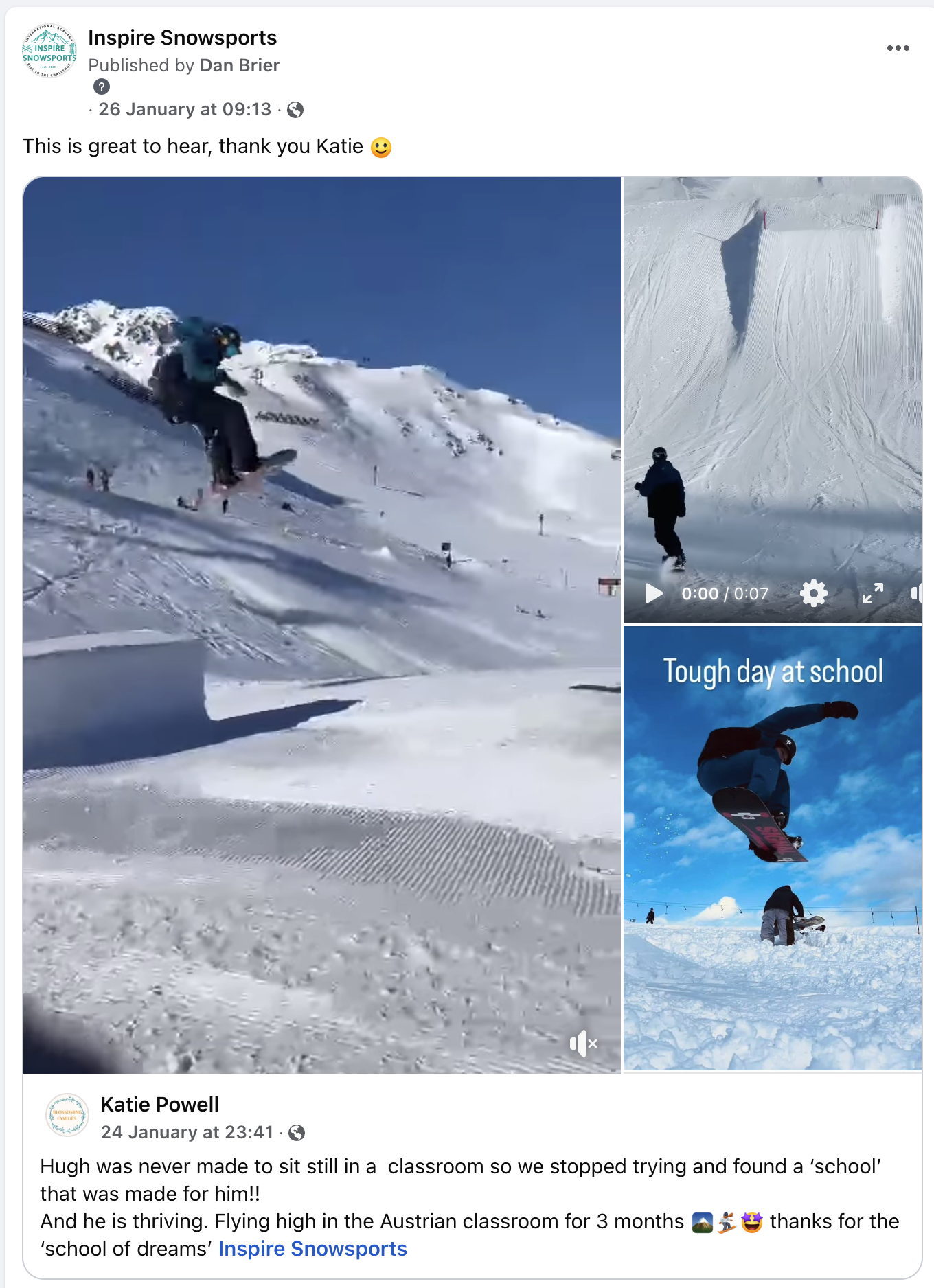934x1288 pixels.
Task: Play the 0:07 snowboard video
Action: (x=653, y=593)
